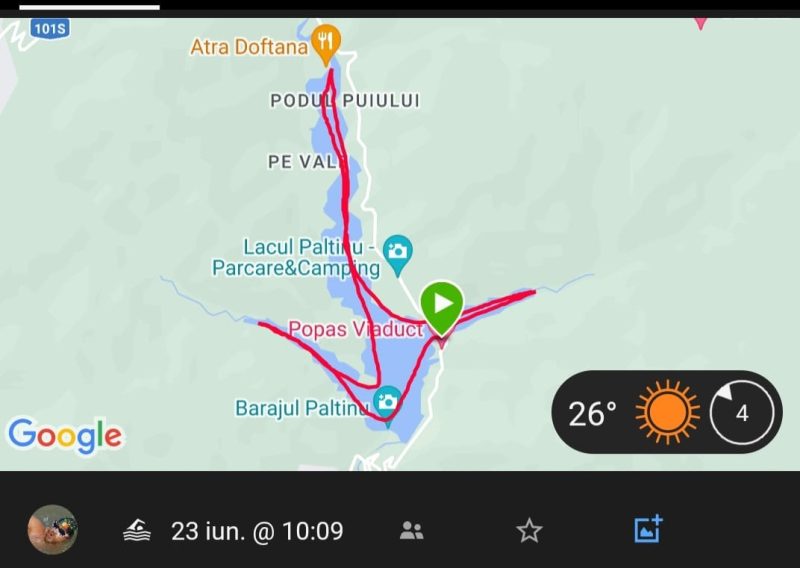Image resolution: width=800 pixels, height=568 pixels.
Task: Open the Atra Doftana restaurant pin
Action: coord(325,42)
